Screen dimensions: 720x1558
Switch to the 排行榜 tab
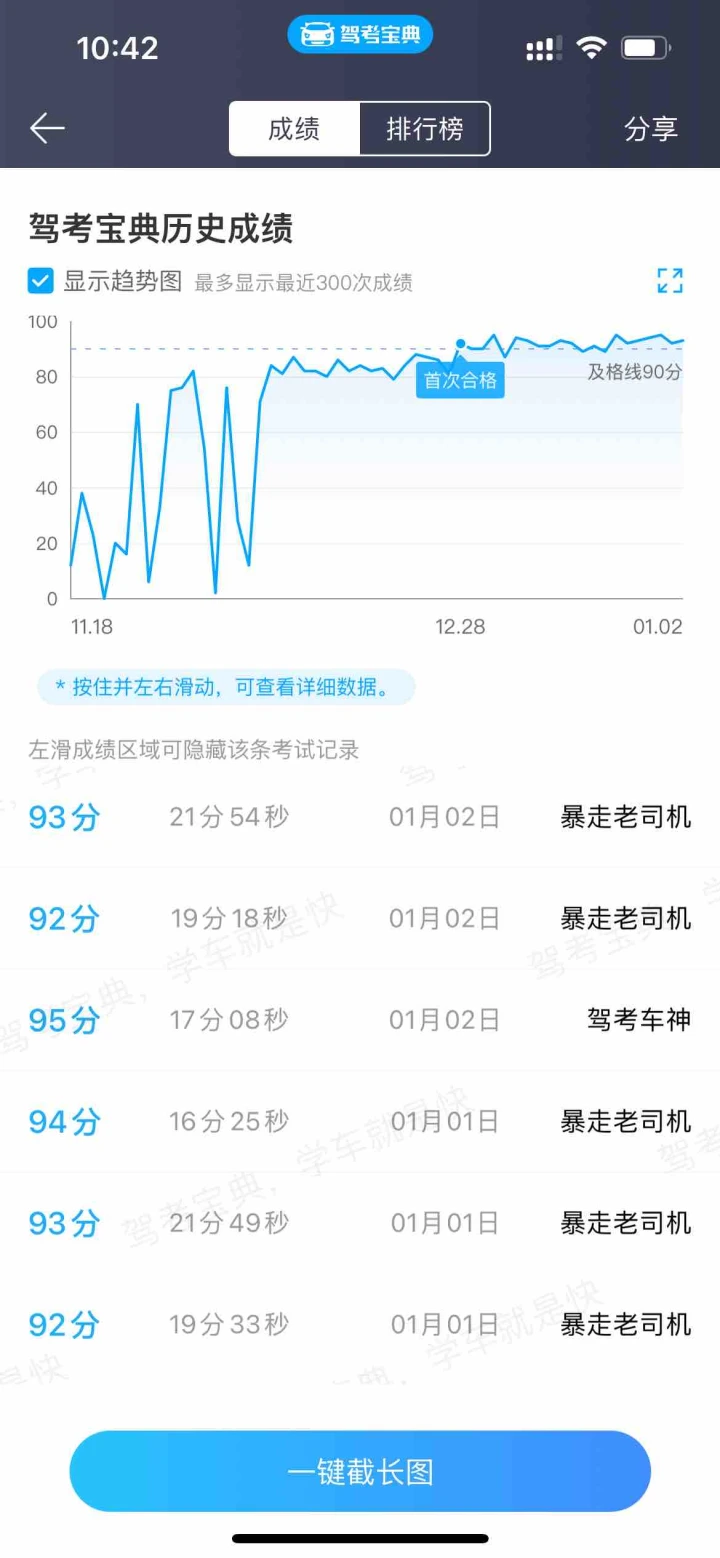425,129
